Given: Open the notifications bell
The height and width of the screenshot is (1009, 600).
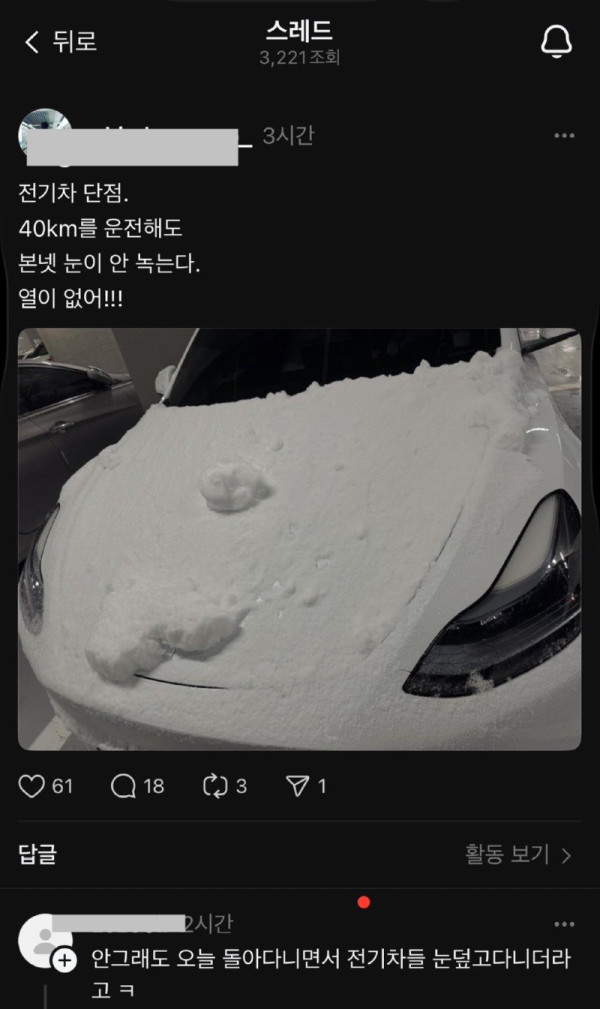Looking at the screenshot, I should tap(555, 42).
